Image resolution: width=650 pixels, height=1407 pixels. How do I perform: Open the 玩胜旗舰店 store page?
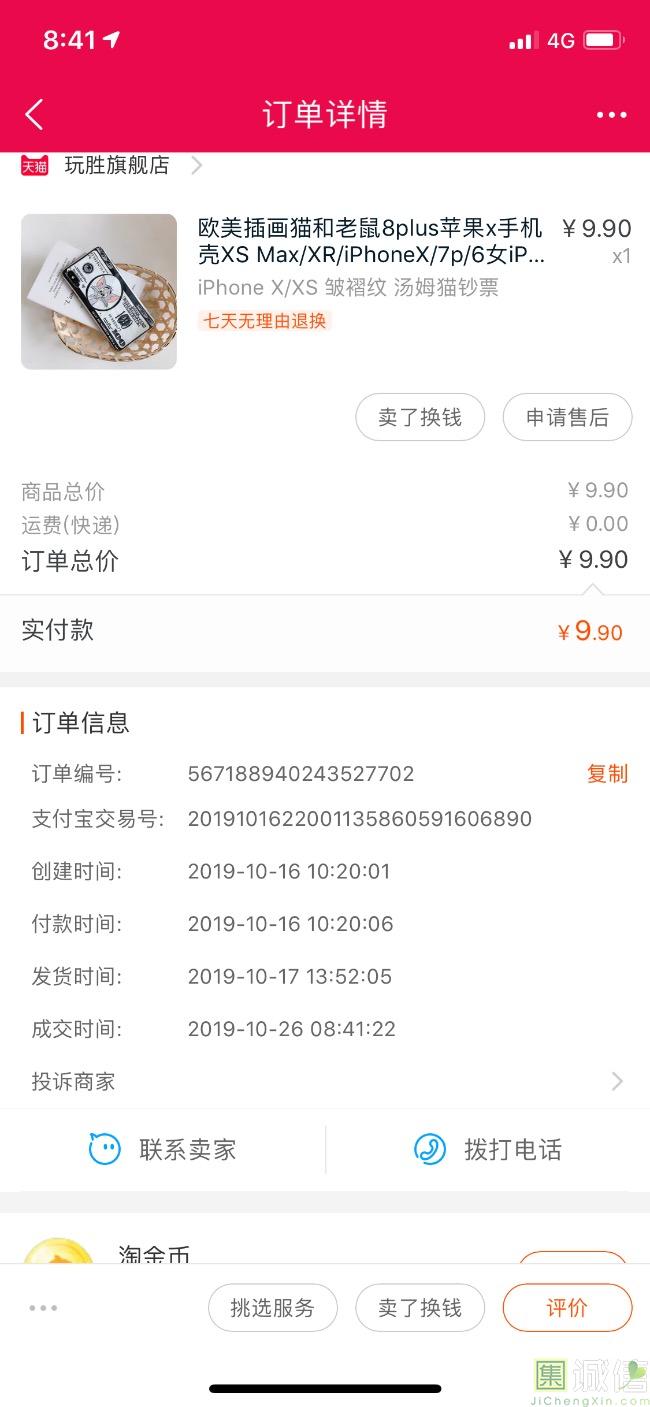pyautogui.click(x=117, y=166)
